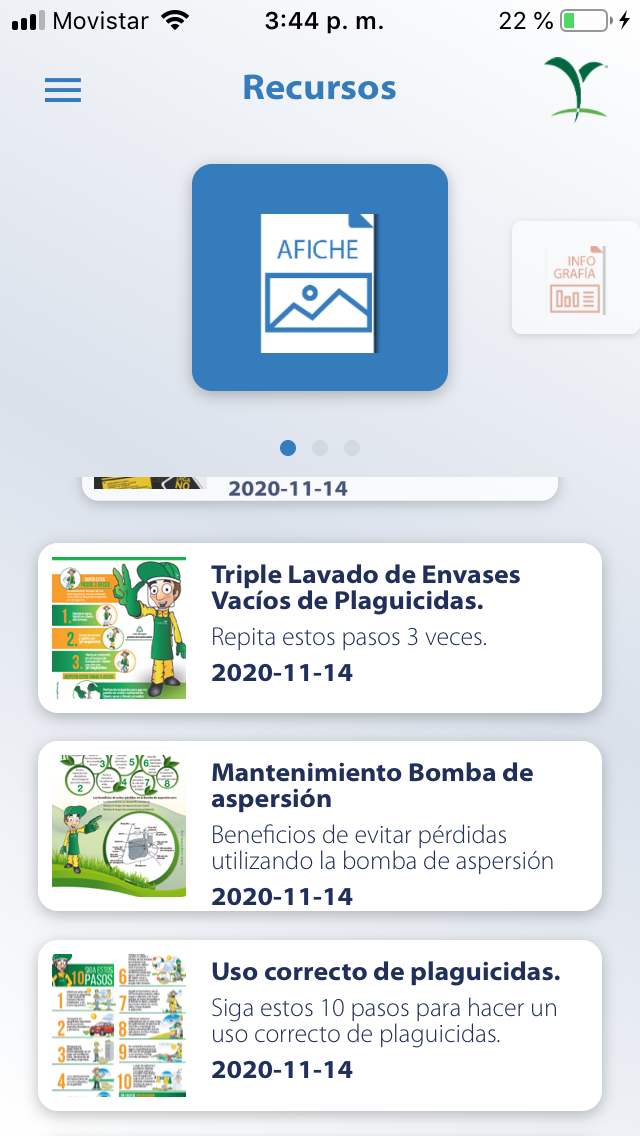Select the Afiche resource category tile
This screenshot has width=640, height=1136.
(x=320, y=277)
